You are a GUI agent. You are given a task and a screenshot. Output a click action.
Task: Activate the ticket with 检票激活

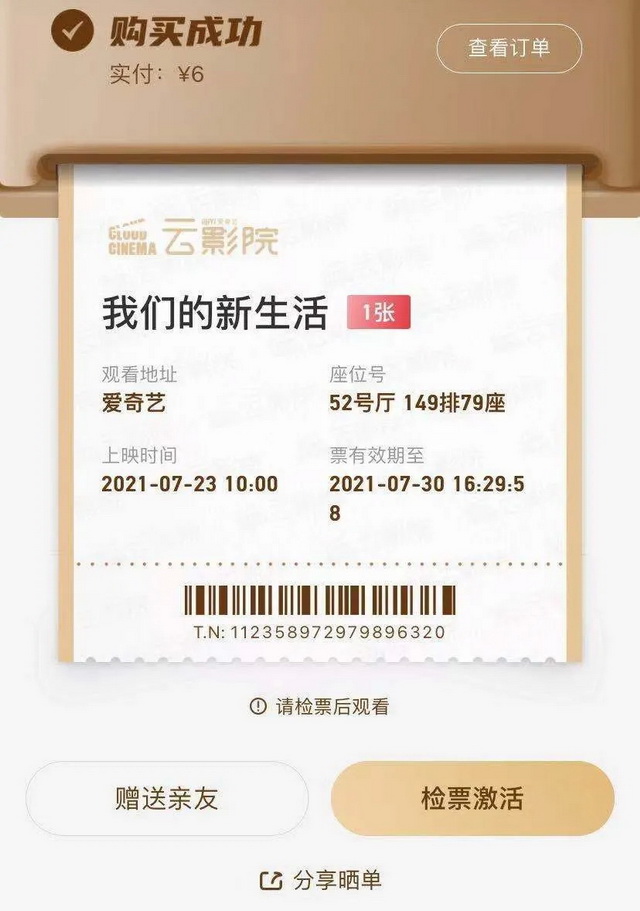472,798
